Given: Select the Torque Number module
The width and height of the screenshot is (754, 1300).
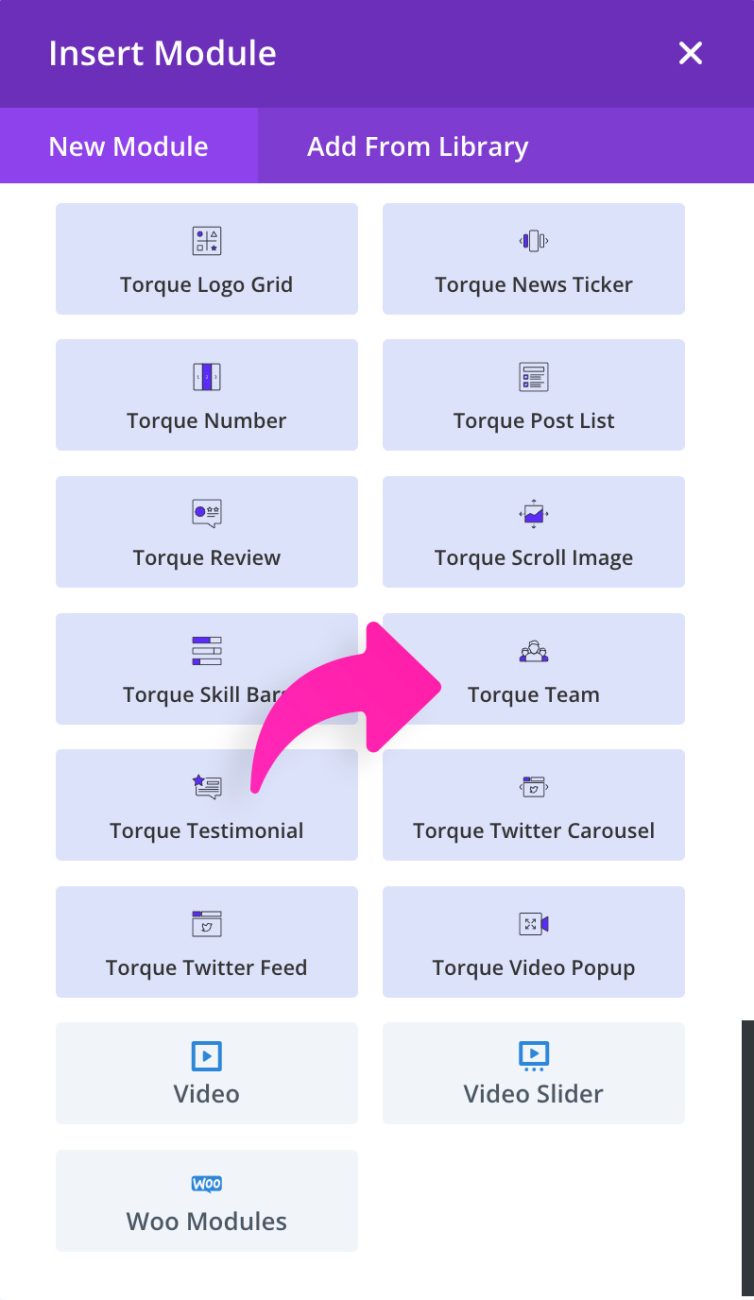Looking at the screenshot, I should [x=206, y=395].
